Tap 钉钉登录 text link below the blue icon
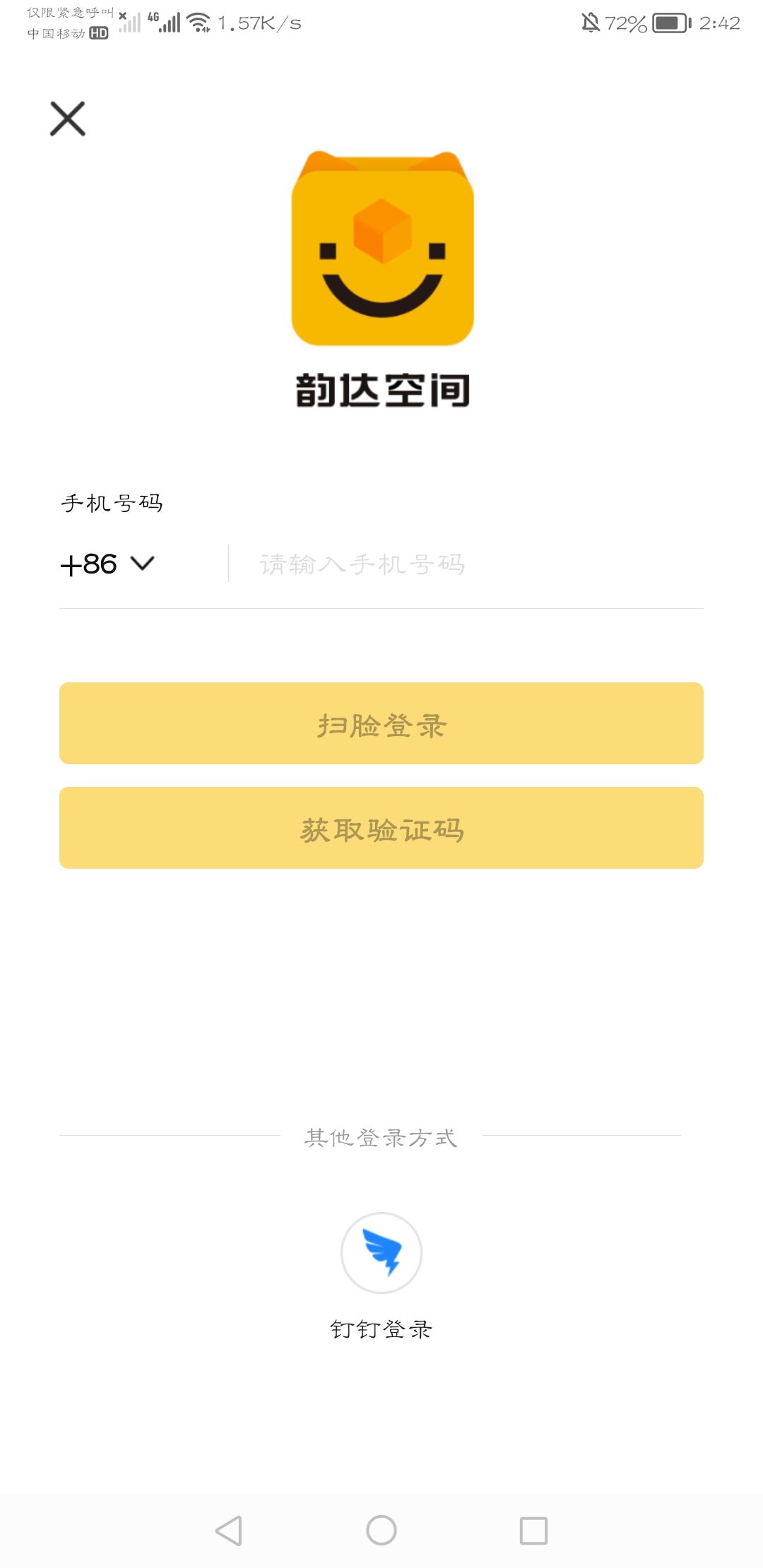This screenshot has height=1568, width=763. [x=381, y=1327]
